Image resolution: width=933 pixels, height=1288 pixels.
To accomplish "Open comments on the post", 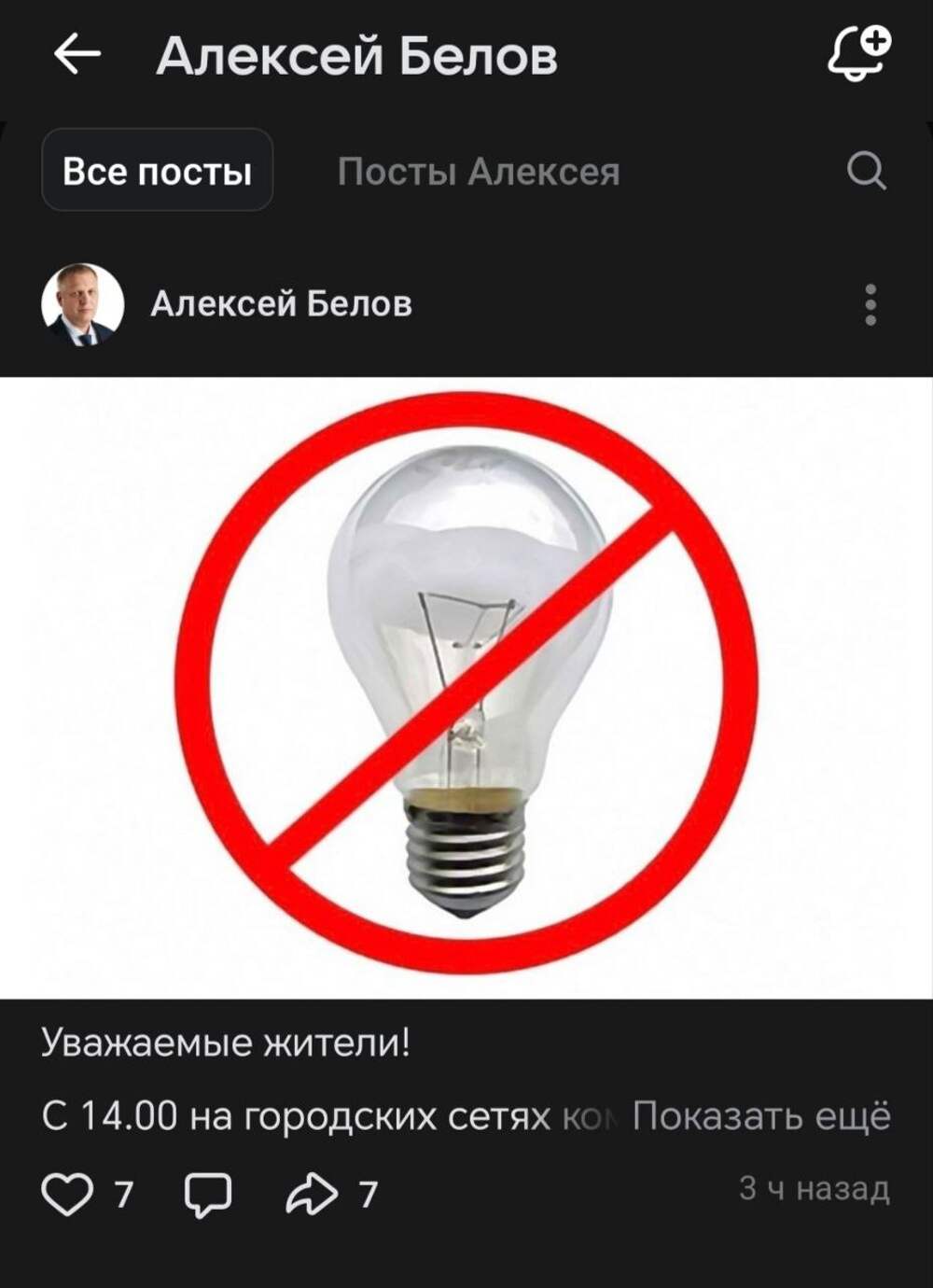I will (x=207, y=1194).
